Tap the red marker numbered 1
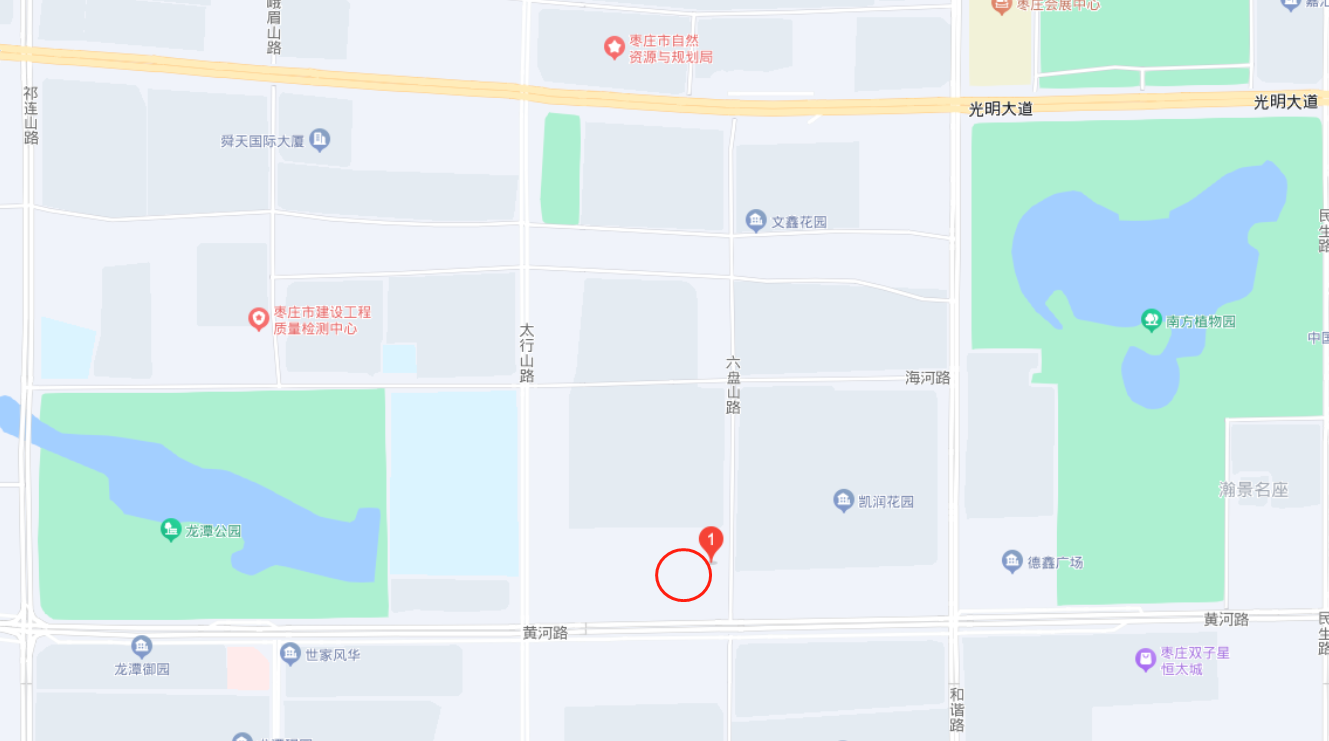The height and width of the screenshot is (741, 1329). tap(711, 543)
